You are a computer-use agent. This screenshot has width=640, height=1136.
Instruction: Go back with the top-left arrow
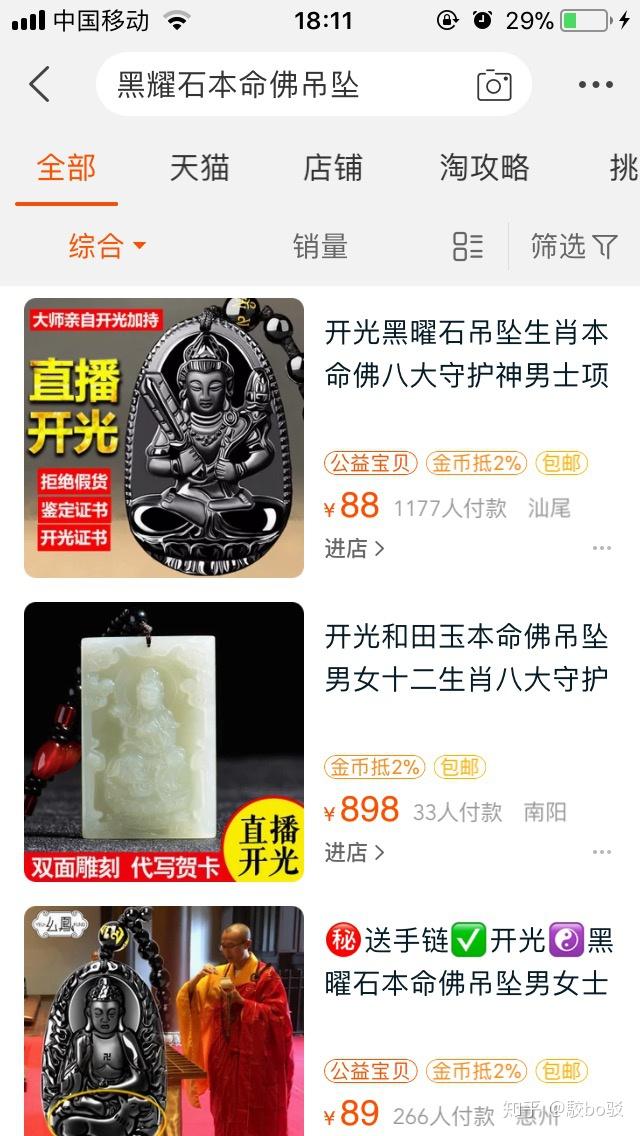(40, 85)
